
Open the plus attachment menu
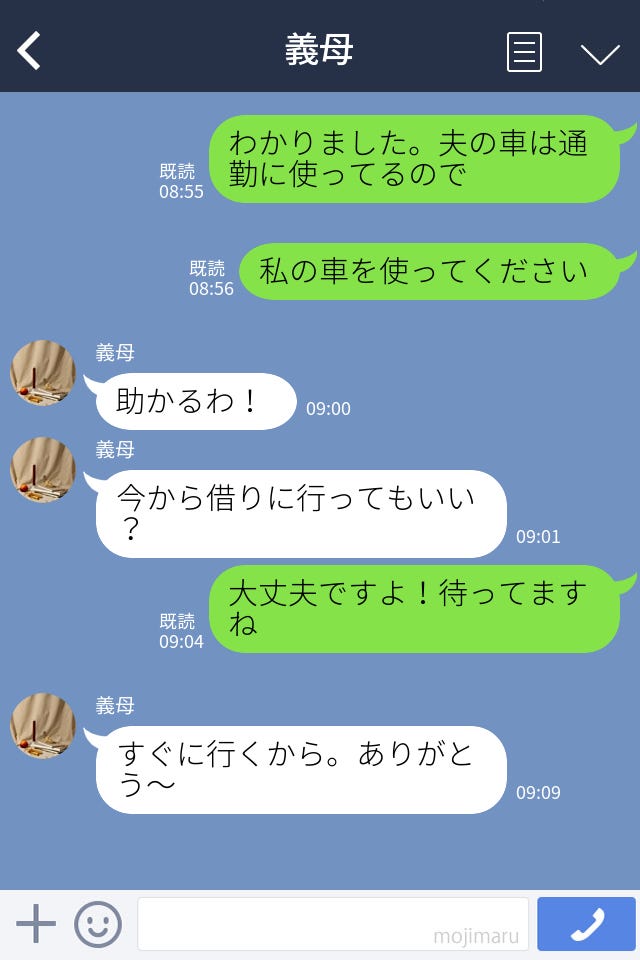click(x=36, y=924)
